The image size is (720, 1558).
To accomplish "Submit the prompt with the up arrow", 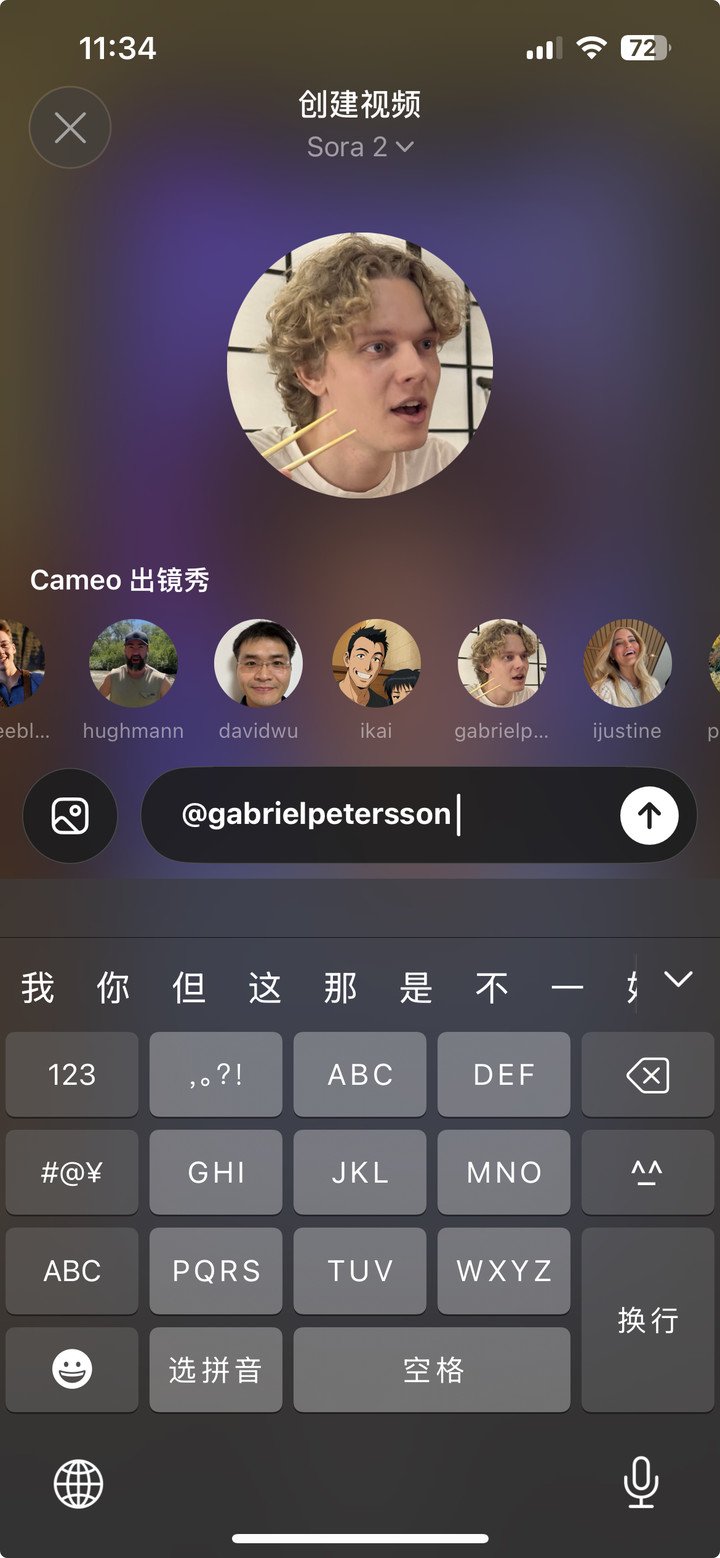I will (649, 816).
